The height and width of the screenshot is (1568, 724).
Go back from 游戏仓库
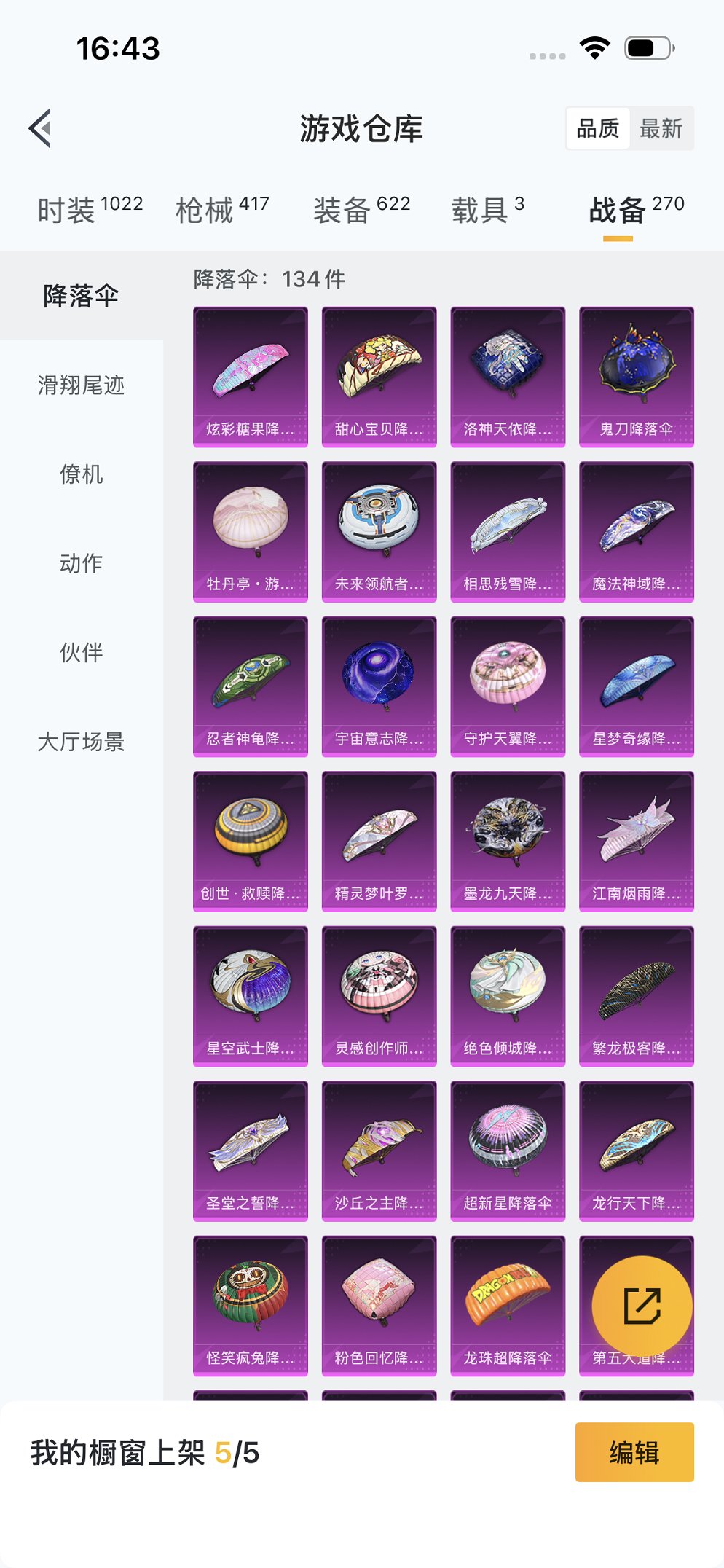41,128
